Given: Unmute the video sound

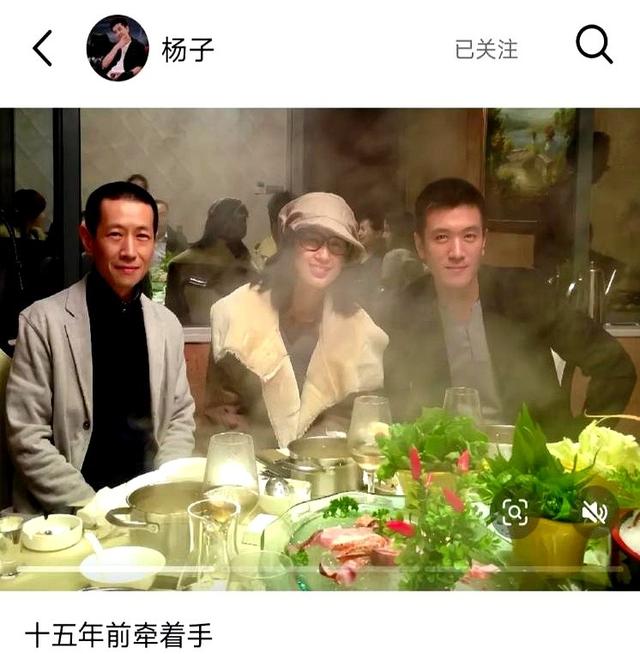Looking at the screenshot, I should tap(594, 513).
